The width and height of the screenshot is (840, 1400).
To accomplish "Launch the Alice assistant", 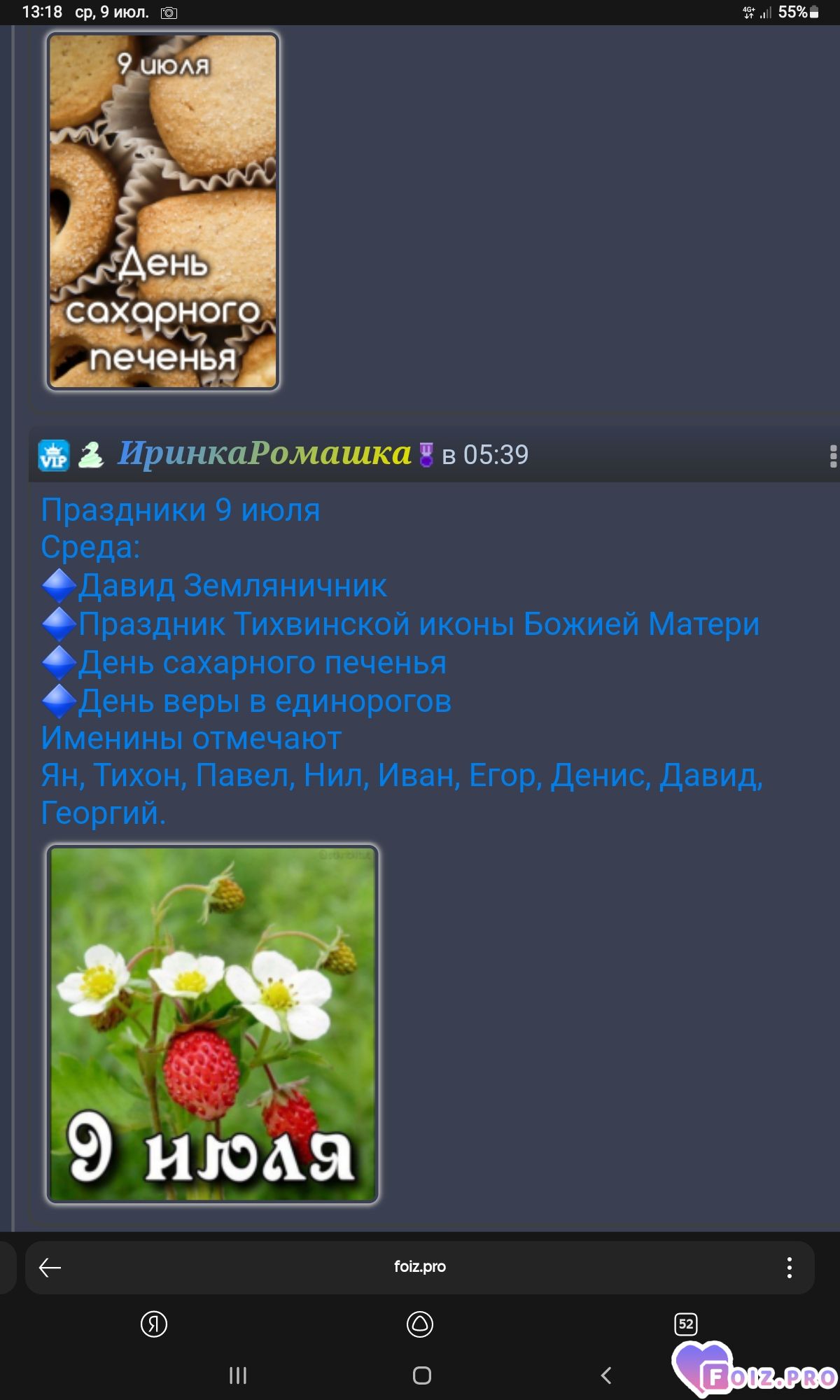I will coord(420,1324).
